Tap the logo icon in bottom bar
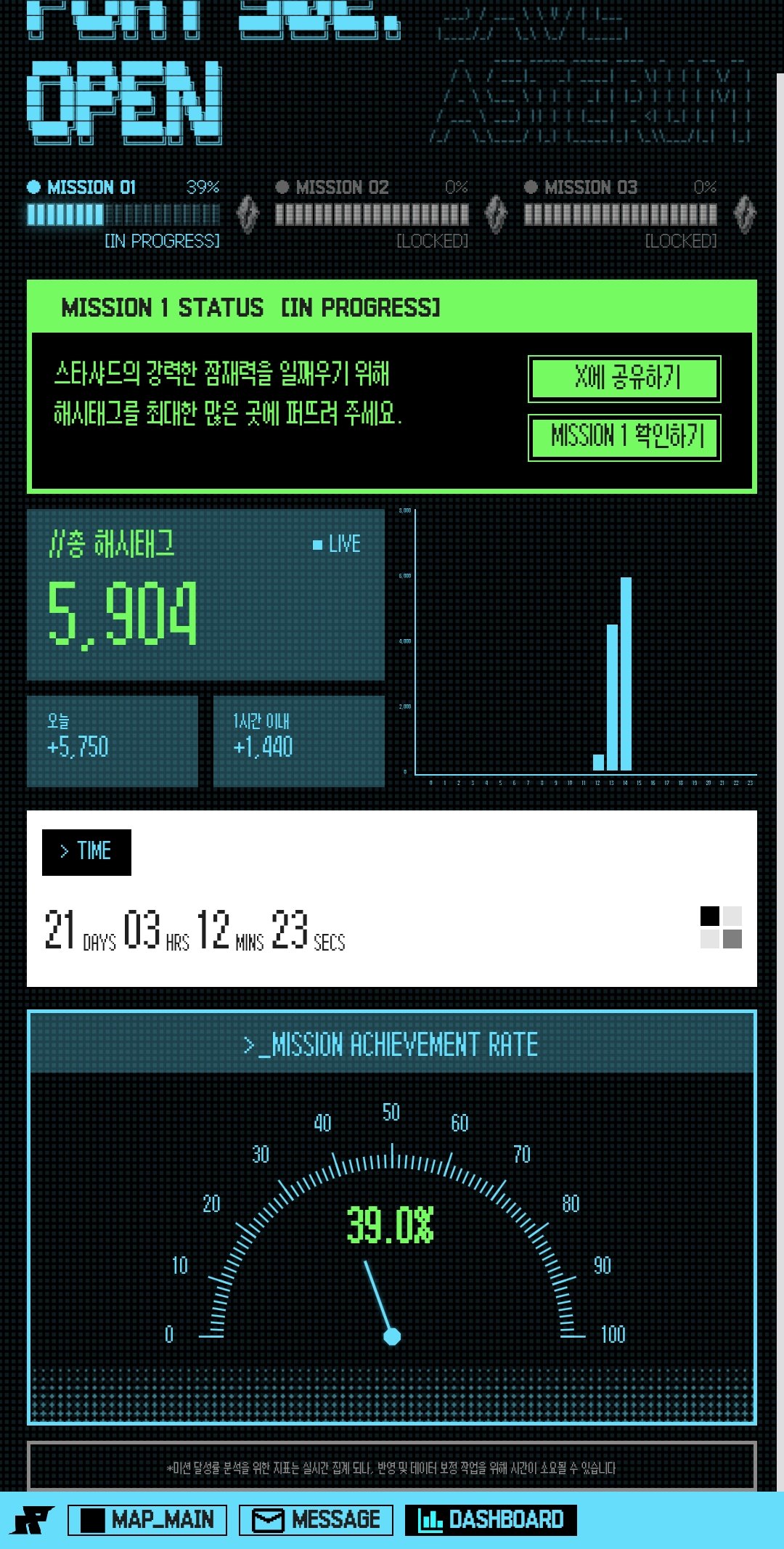 click(x=32, y=1520)
